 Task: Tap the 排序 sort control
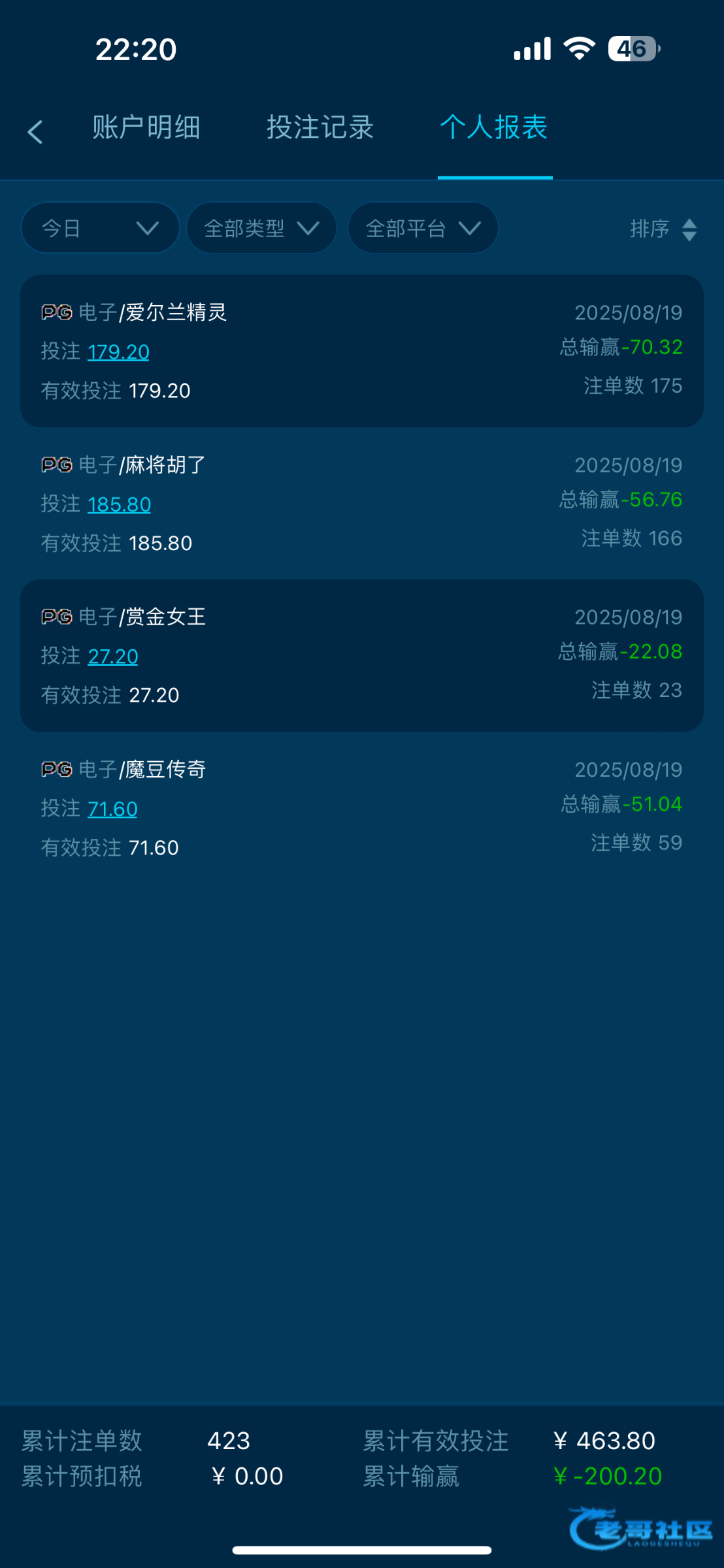tap(663, 229)
